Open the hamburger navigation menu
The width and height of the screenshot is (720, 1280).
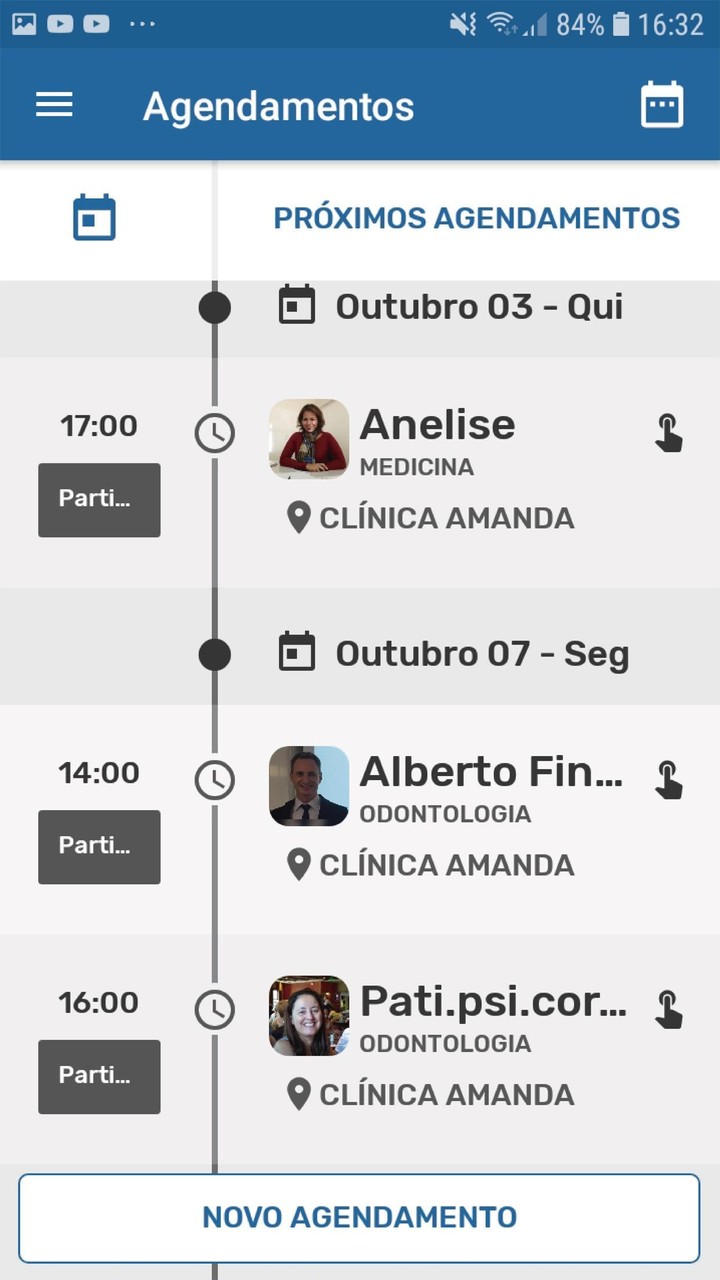pyautogui.click(x=54, y=104)
